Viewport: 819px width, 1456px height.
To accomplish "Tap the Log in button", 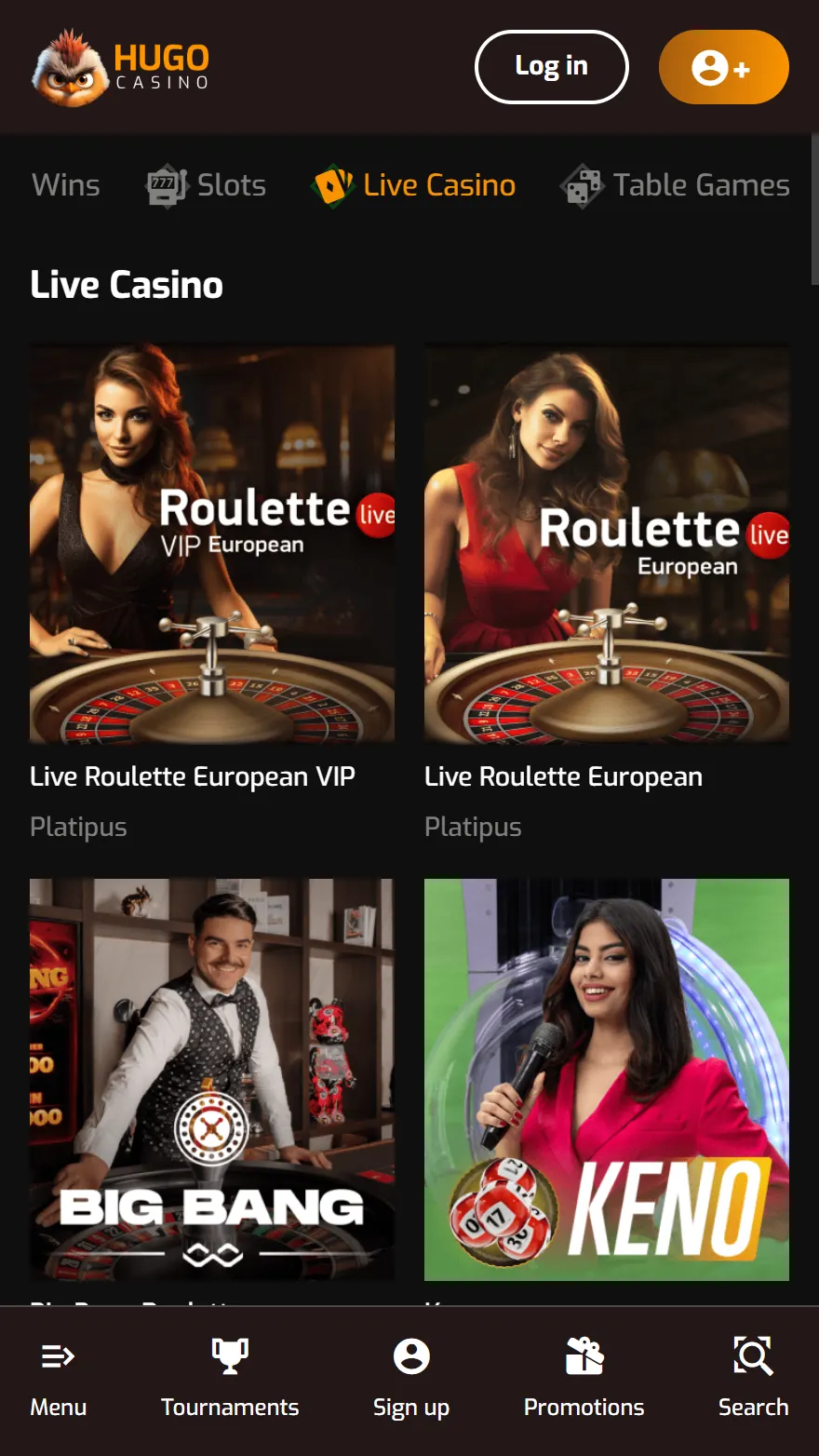I will [x=551, y=67].
